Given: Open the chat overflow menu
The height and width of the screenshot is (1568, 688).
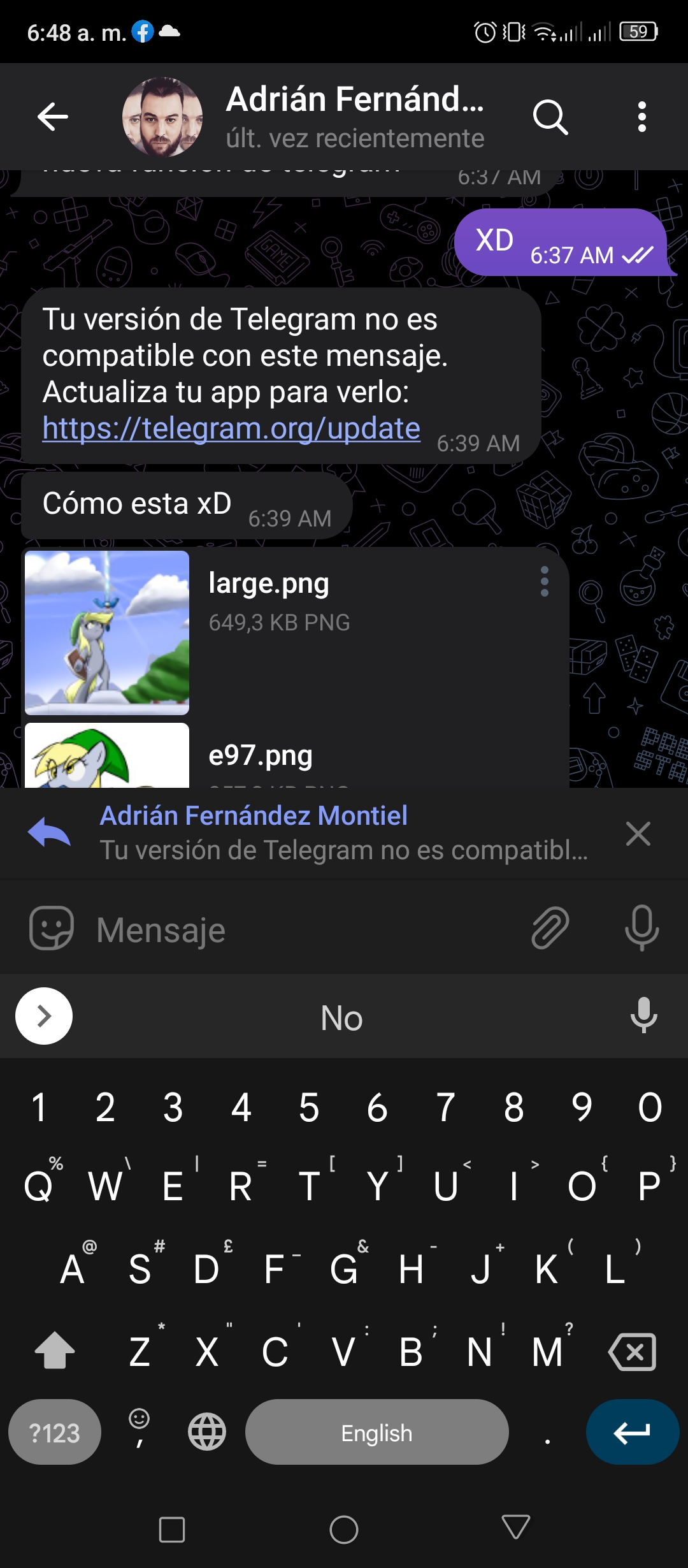Looking at the screenshot, I should [642, 117].
